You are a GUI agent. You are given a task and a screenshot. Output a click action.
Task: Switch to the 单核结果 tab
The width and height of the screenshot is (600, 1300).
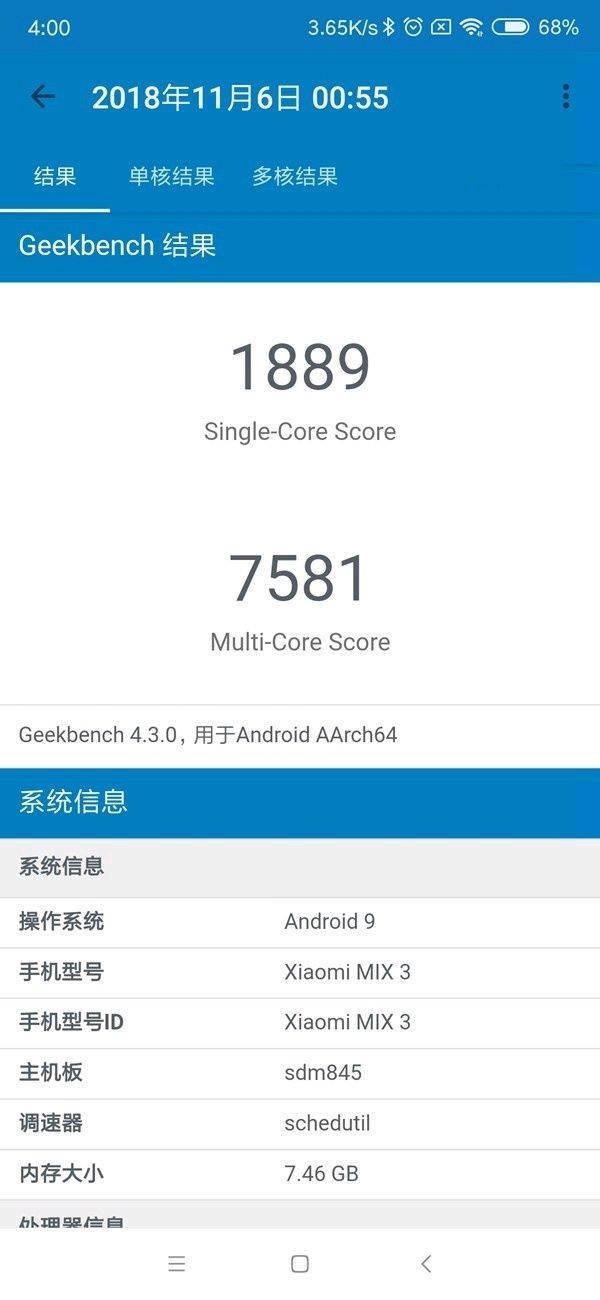171,177
